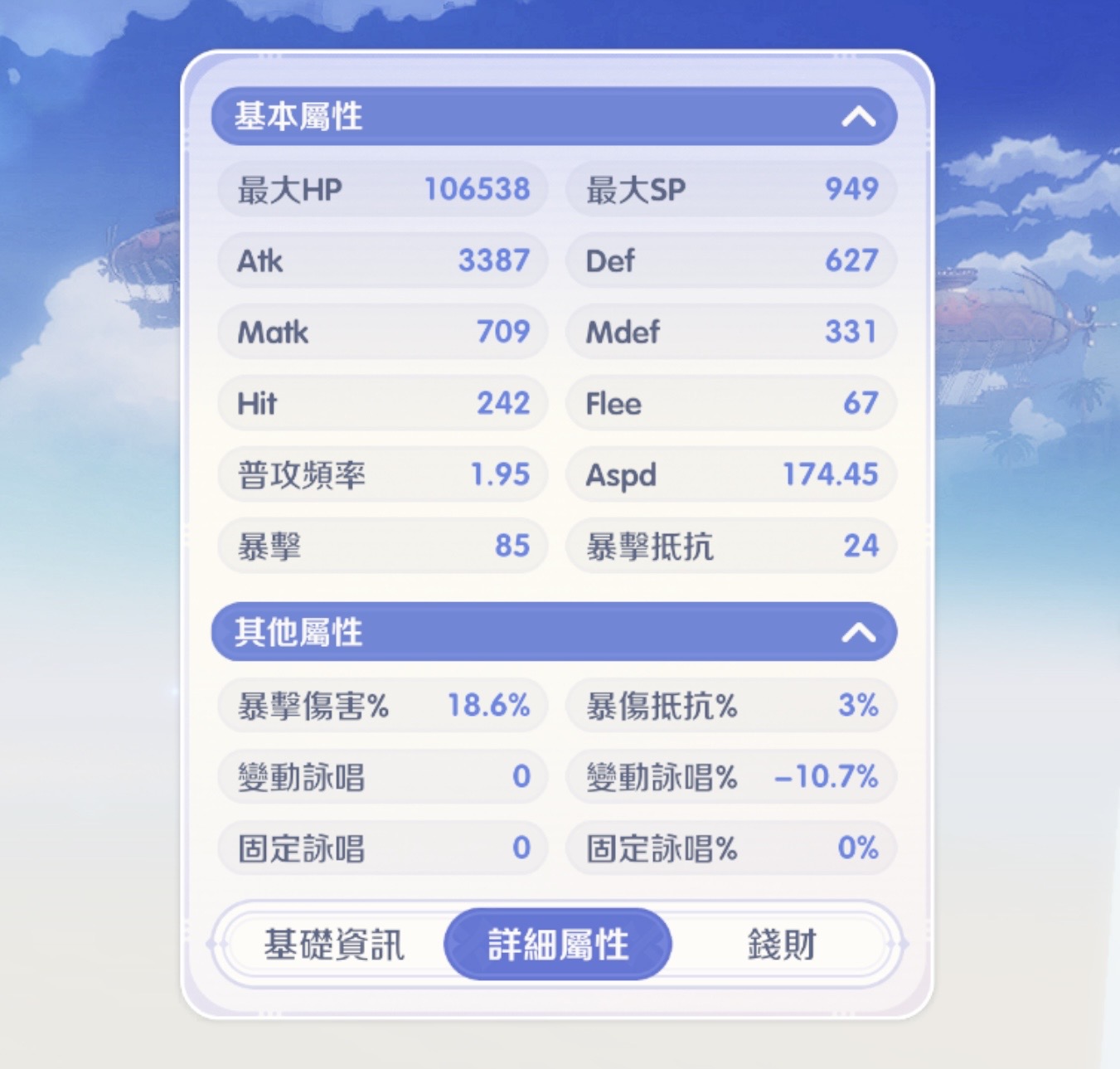Screen dimensions: 1120x1069
Task: Select the 詳細屬性 tab
Action: point(557,945)
